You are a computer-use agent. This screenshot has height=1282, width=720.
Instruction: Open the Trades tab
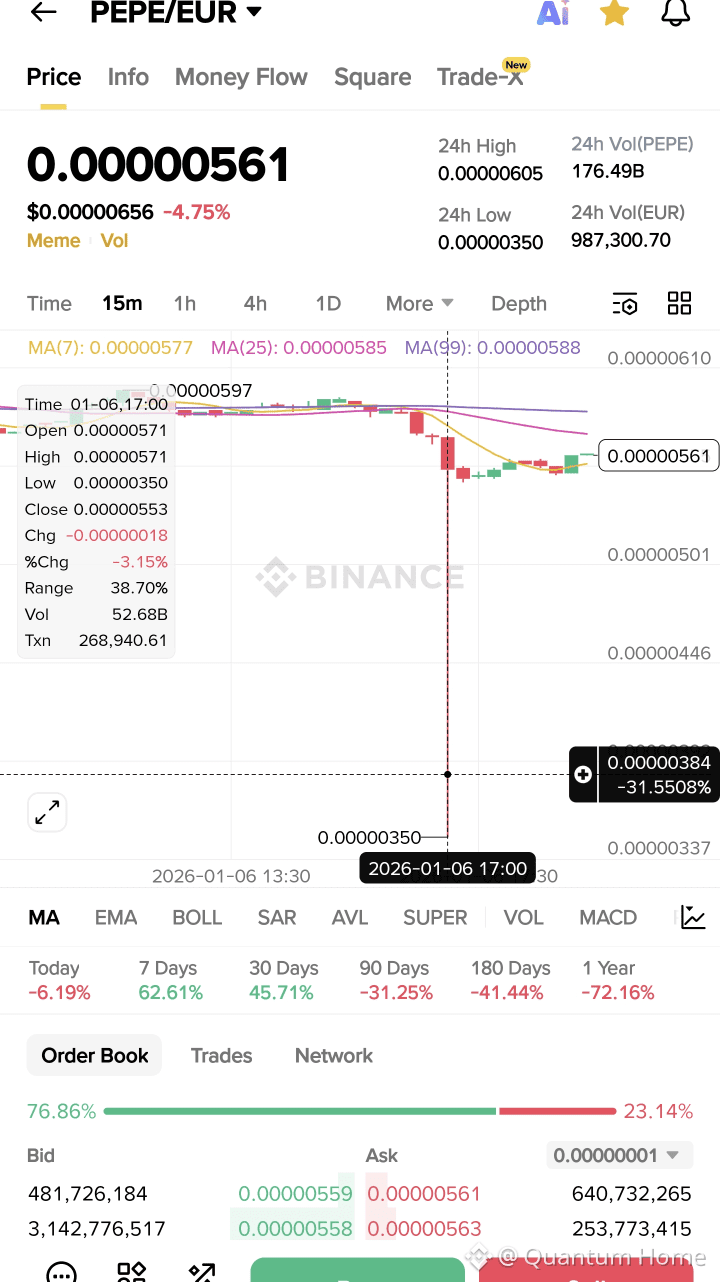tap(221, 1055)
